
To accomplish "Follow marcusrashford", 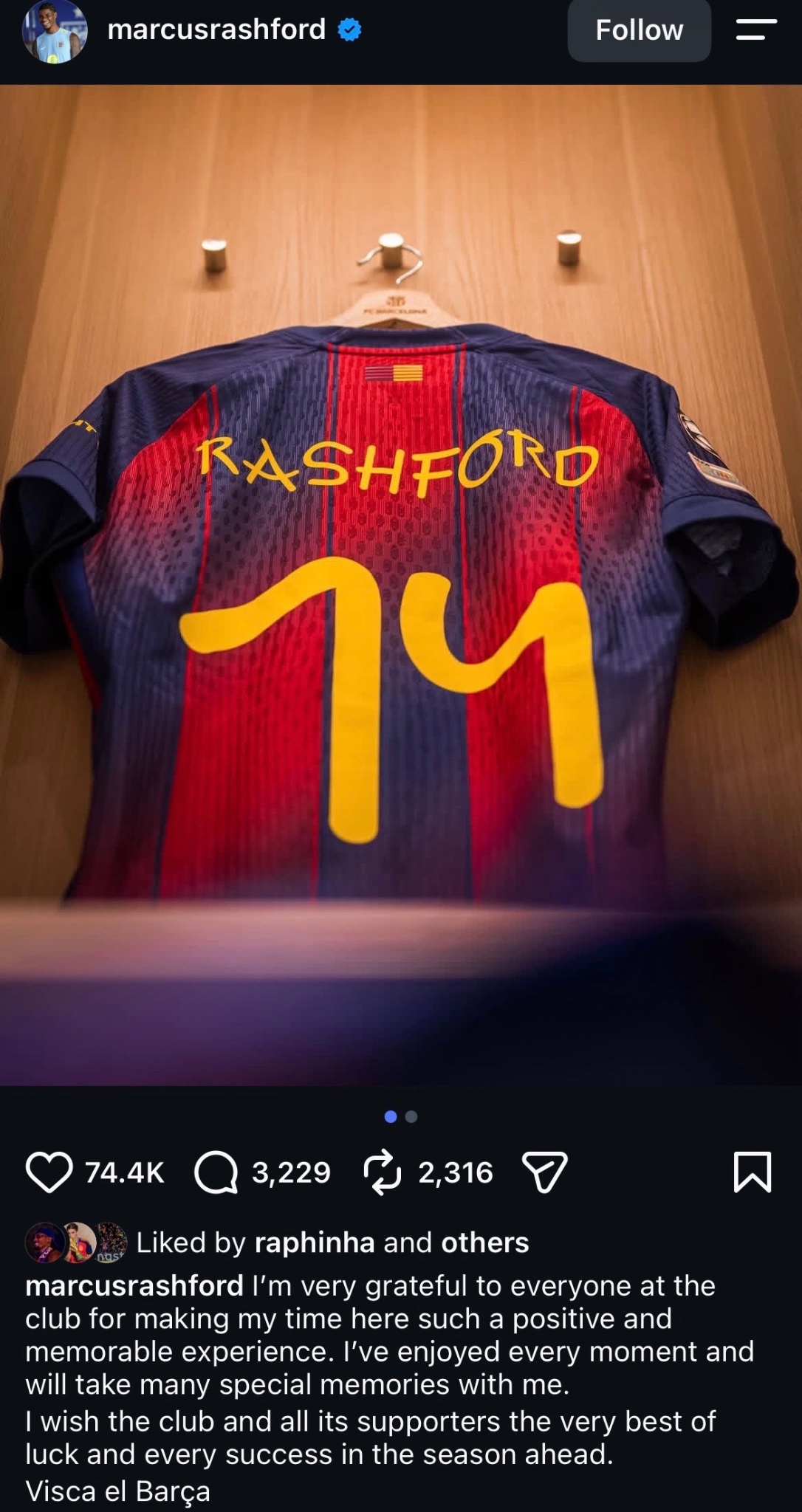I will [639, 30].
